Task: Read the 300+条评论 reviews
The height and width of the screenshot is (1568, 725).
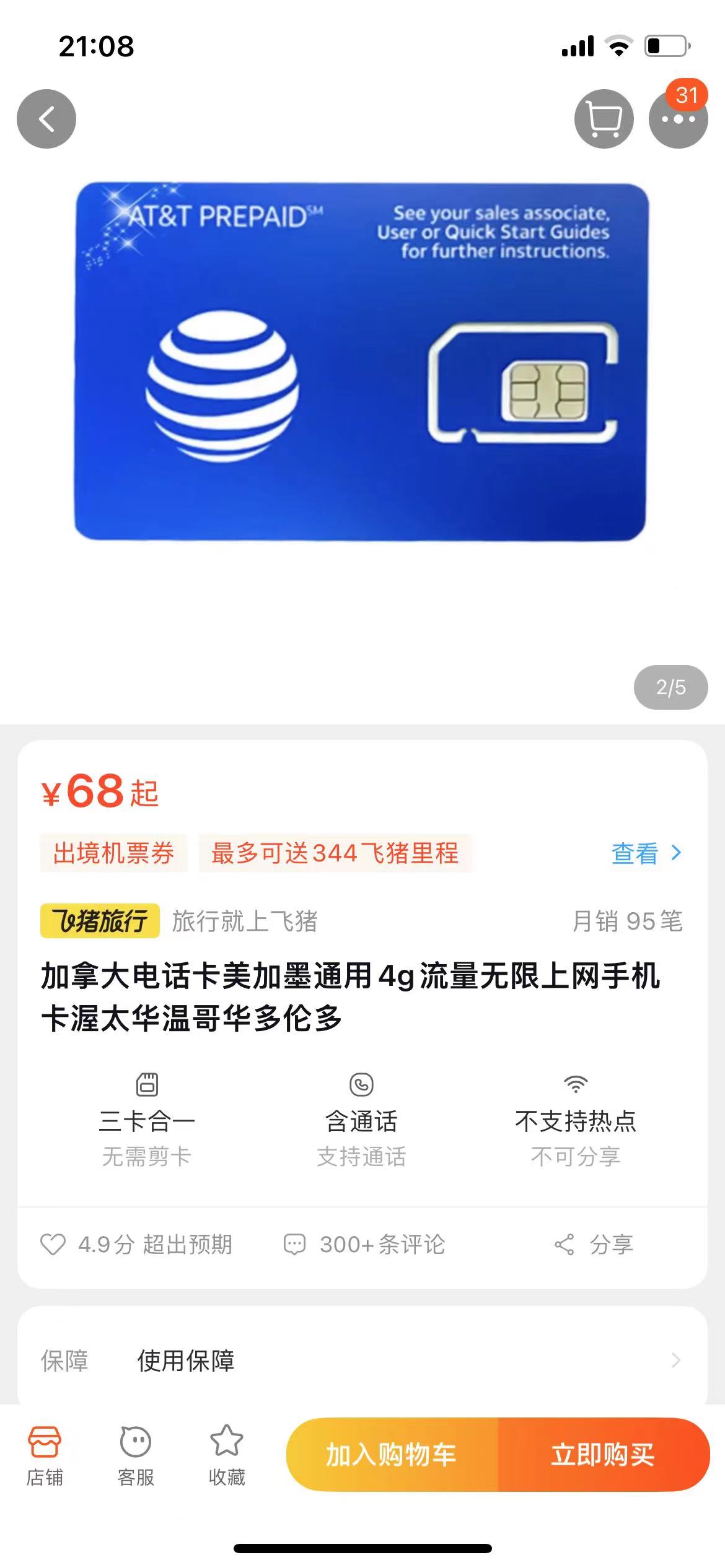Action: 364,1244
